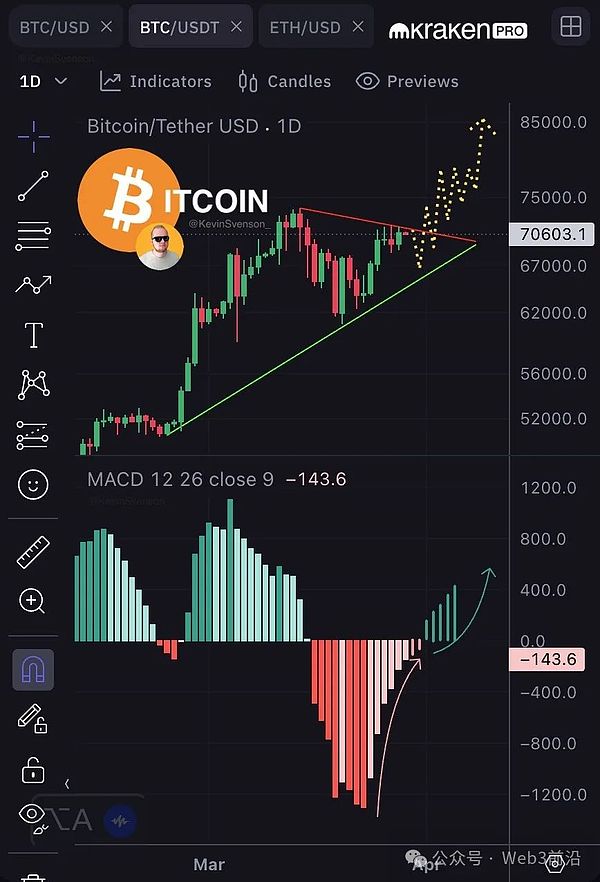600x882 pixels.
Task: Lock all drawing tools with the padlock
Action: [33, 770]
